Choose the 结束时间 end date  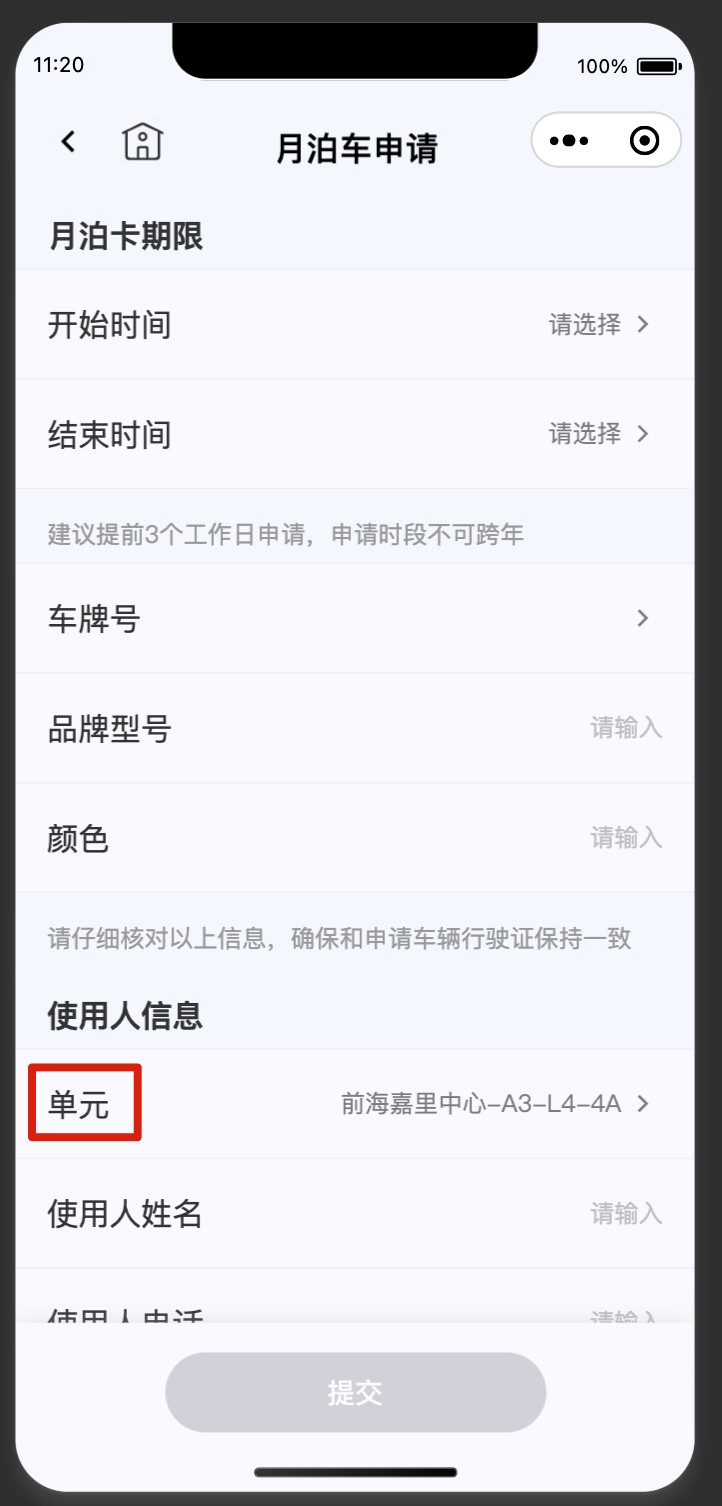[598, 434]
